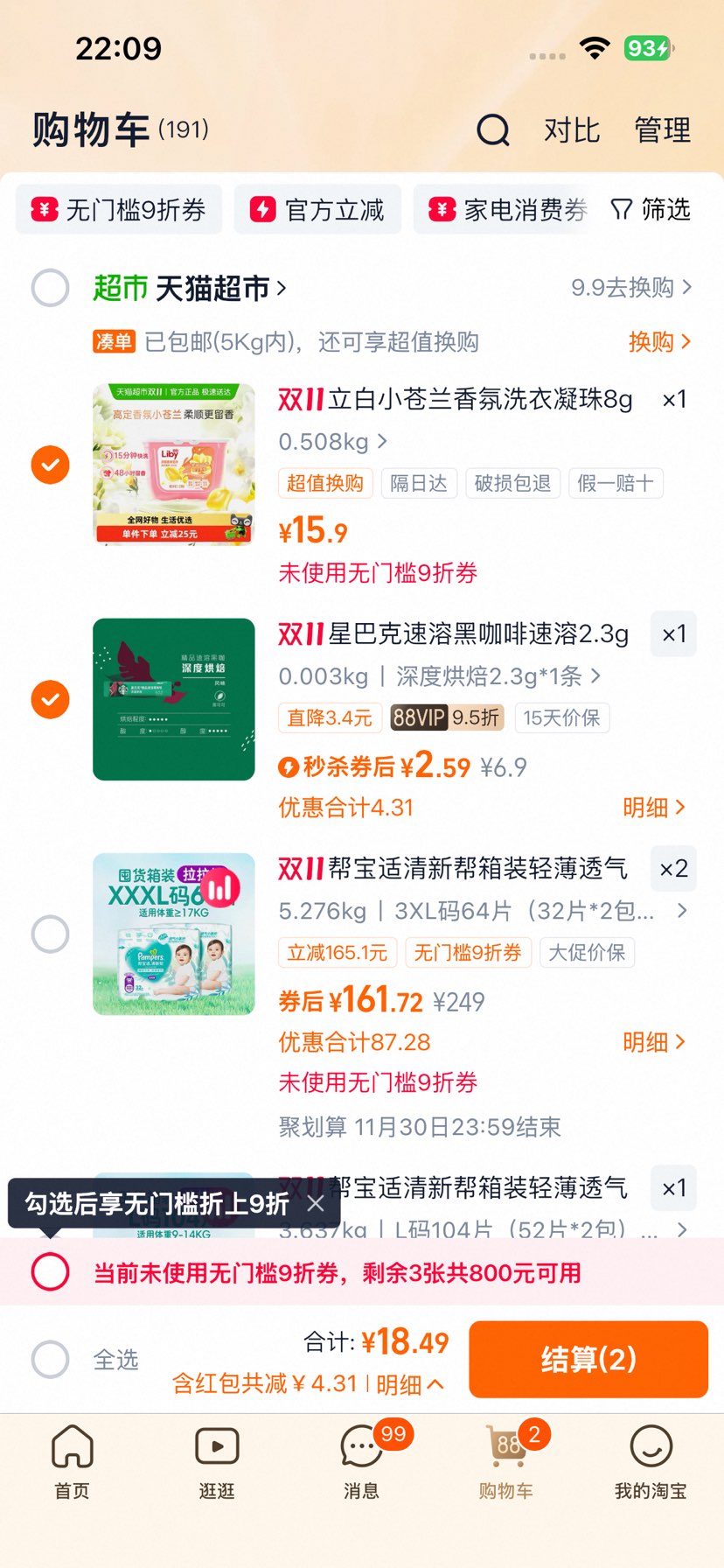The width and height of the screenshot is (724, 1568).
Task: Deselect the 星巴克黑咖啡 item checkbox
Action: point(50,699)
